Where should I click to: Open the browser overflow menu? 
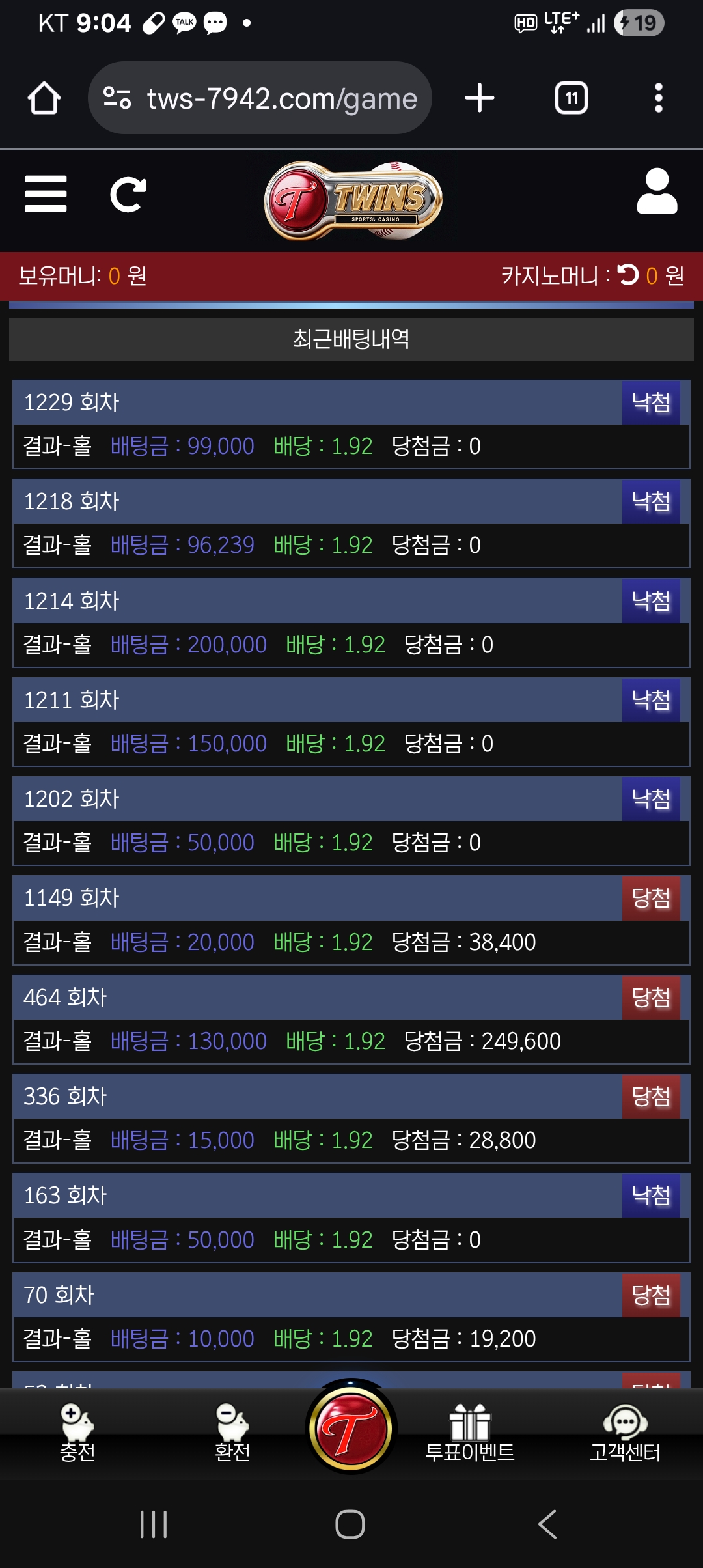click(658, 98)
